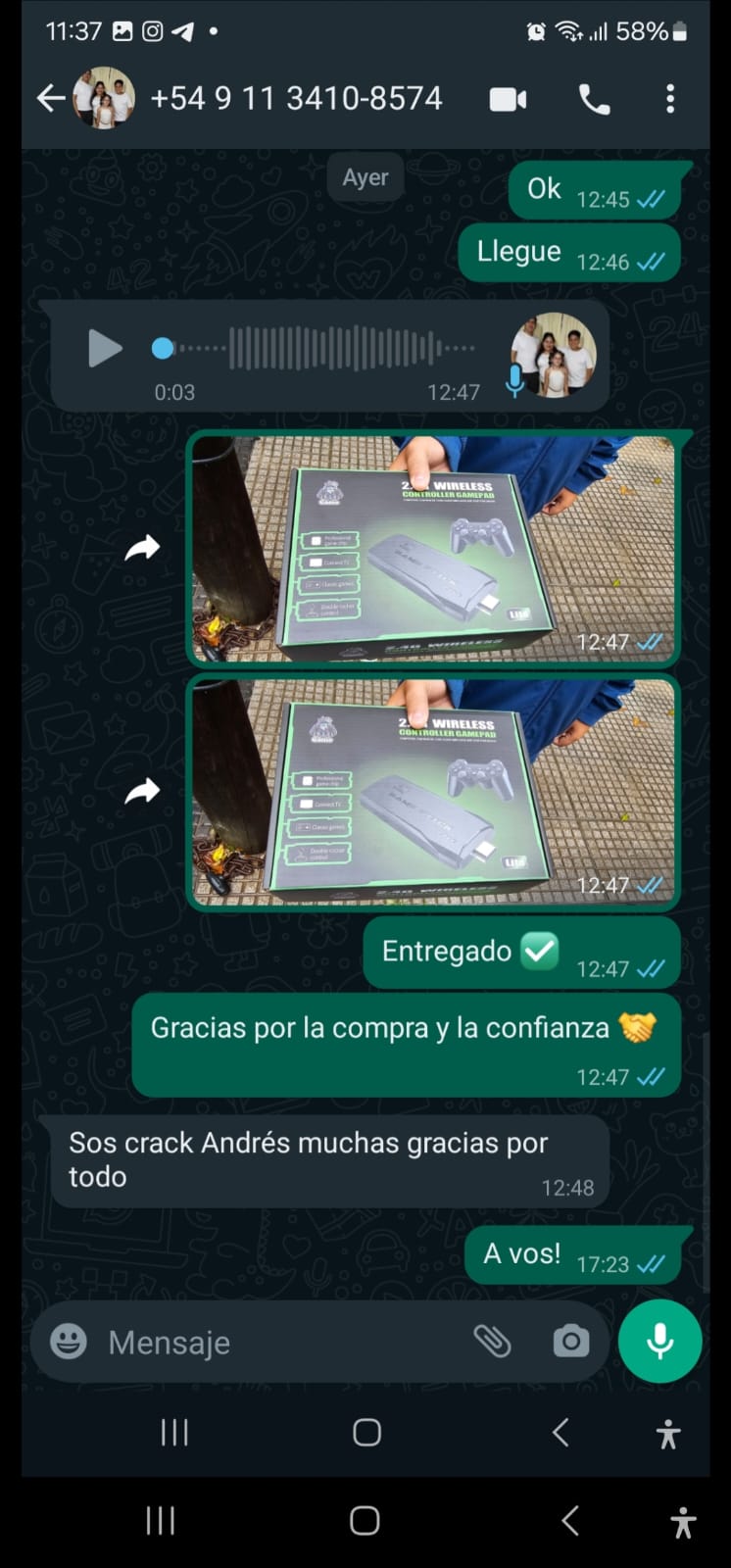Start a voice call
This screenshot has width=731, height=1568.
click(594, 99)
